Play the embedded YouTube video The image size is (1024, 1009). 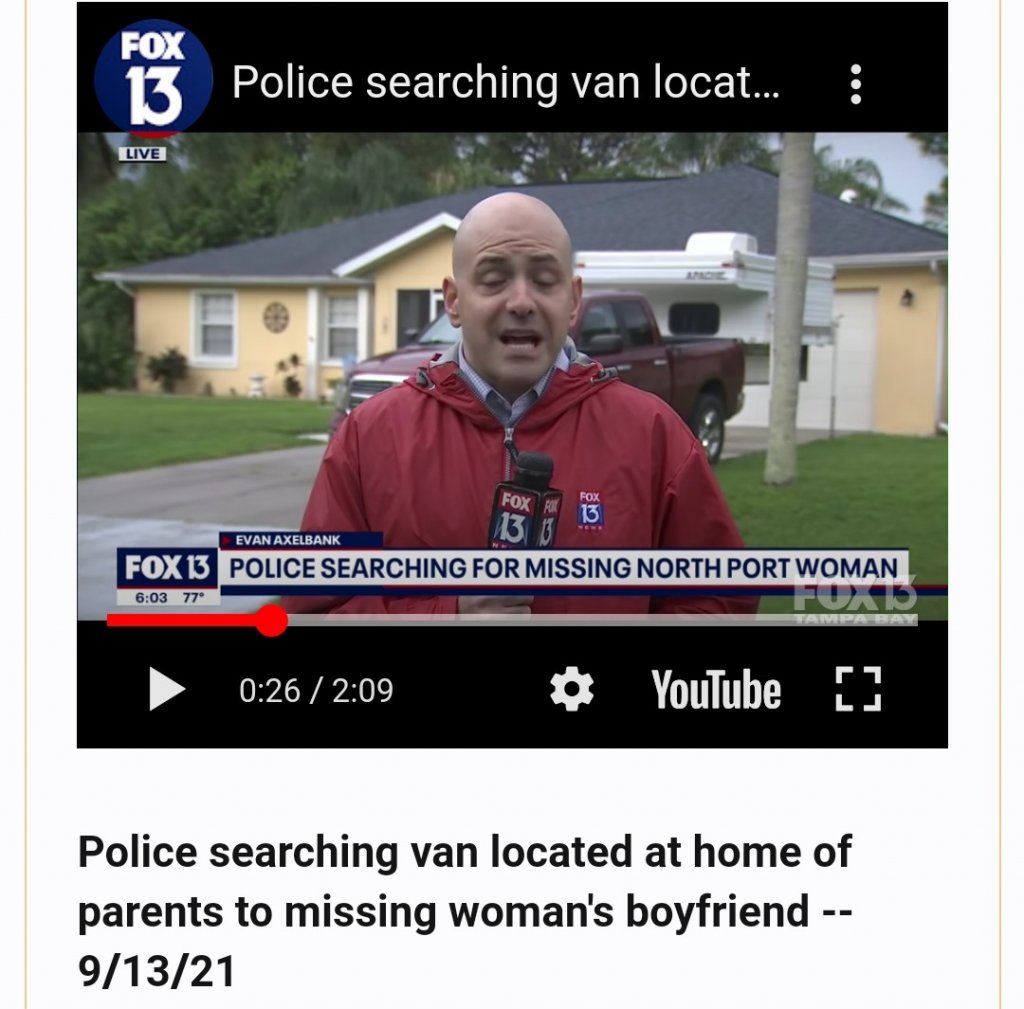click(x=167, y=689)
